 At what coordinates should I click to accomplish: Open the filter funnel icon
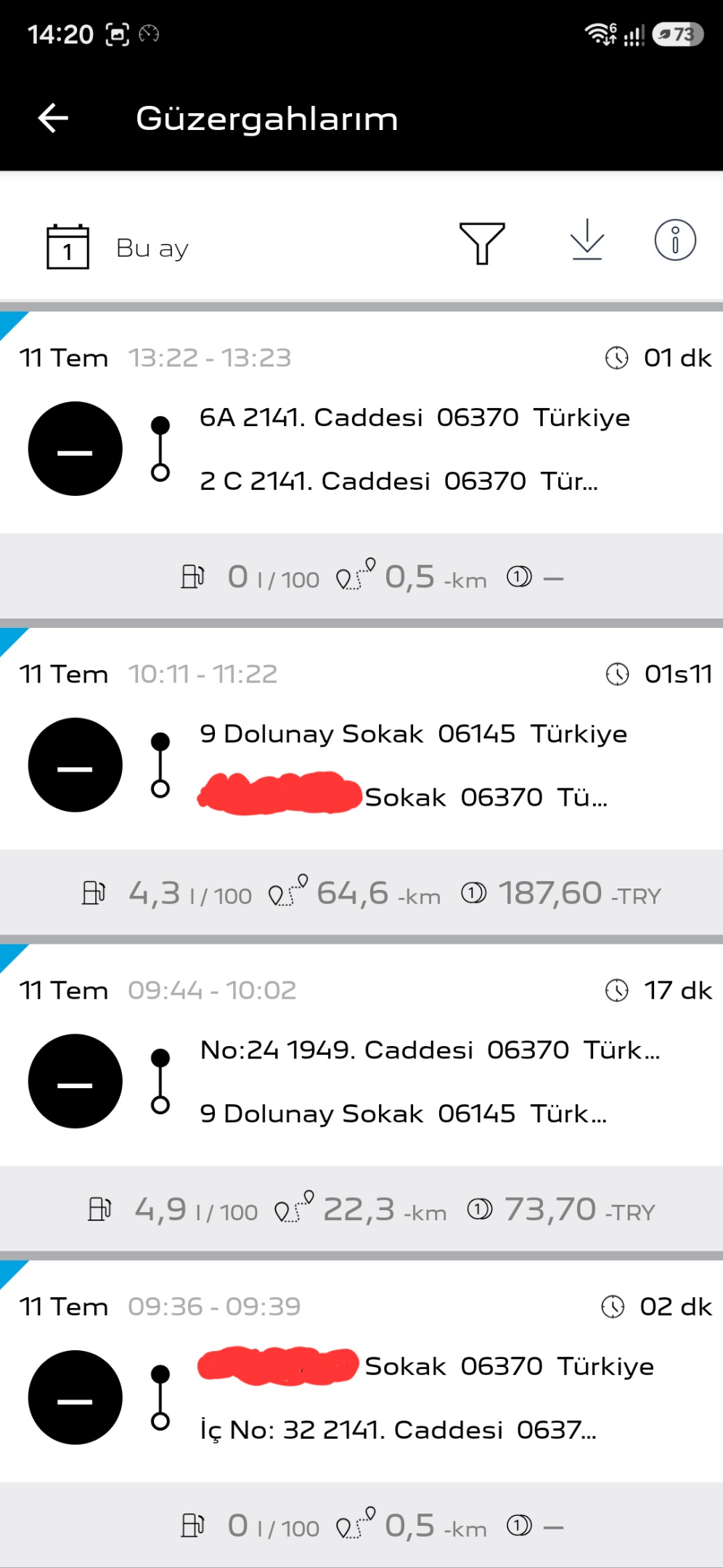pyautogui.click(x=482, y=242)
